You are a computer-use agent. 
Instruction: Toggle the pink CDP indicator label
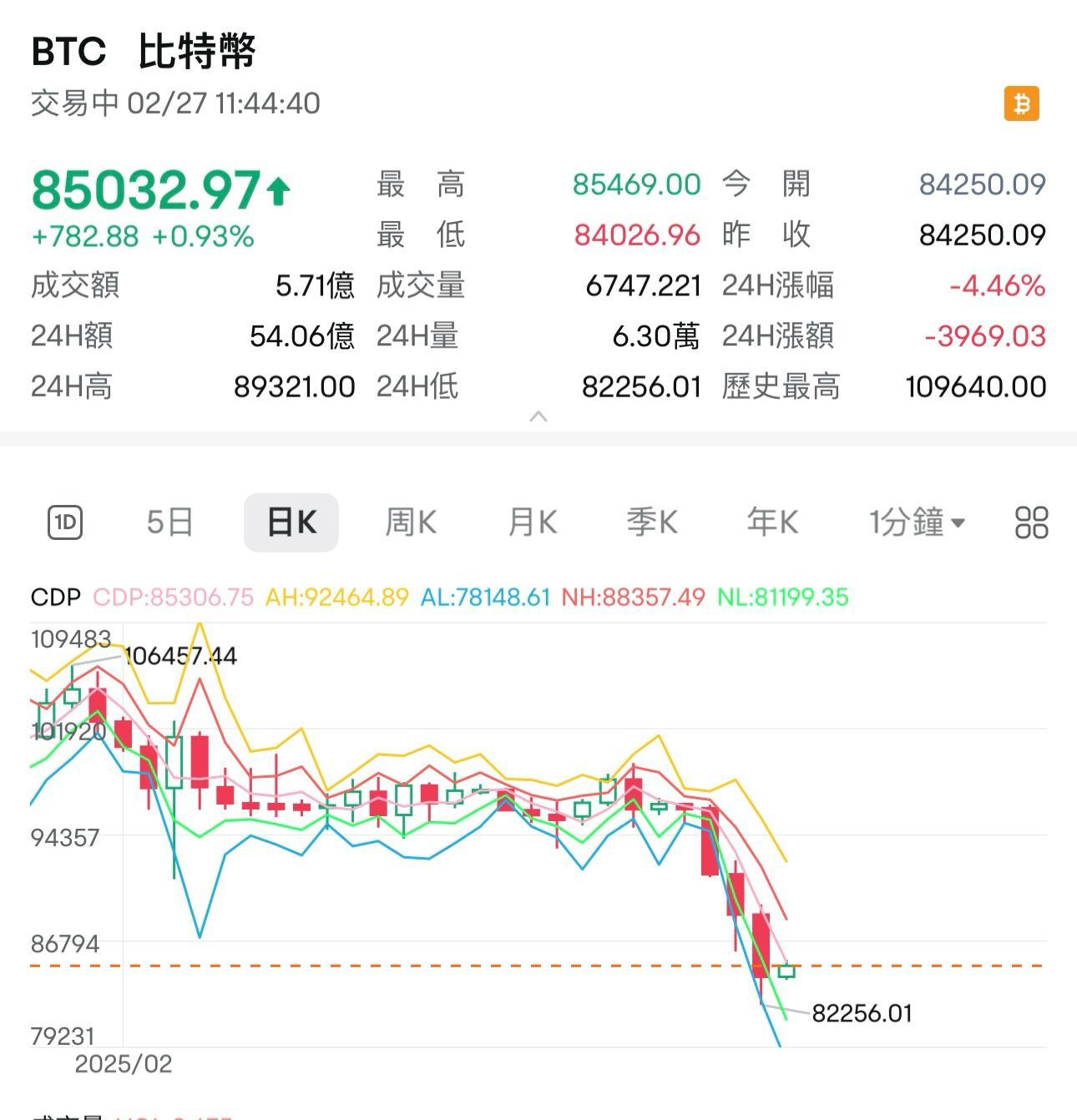click(171, 597)
